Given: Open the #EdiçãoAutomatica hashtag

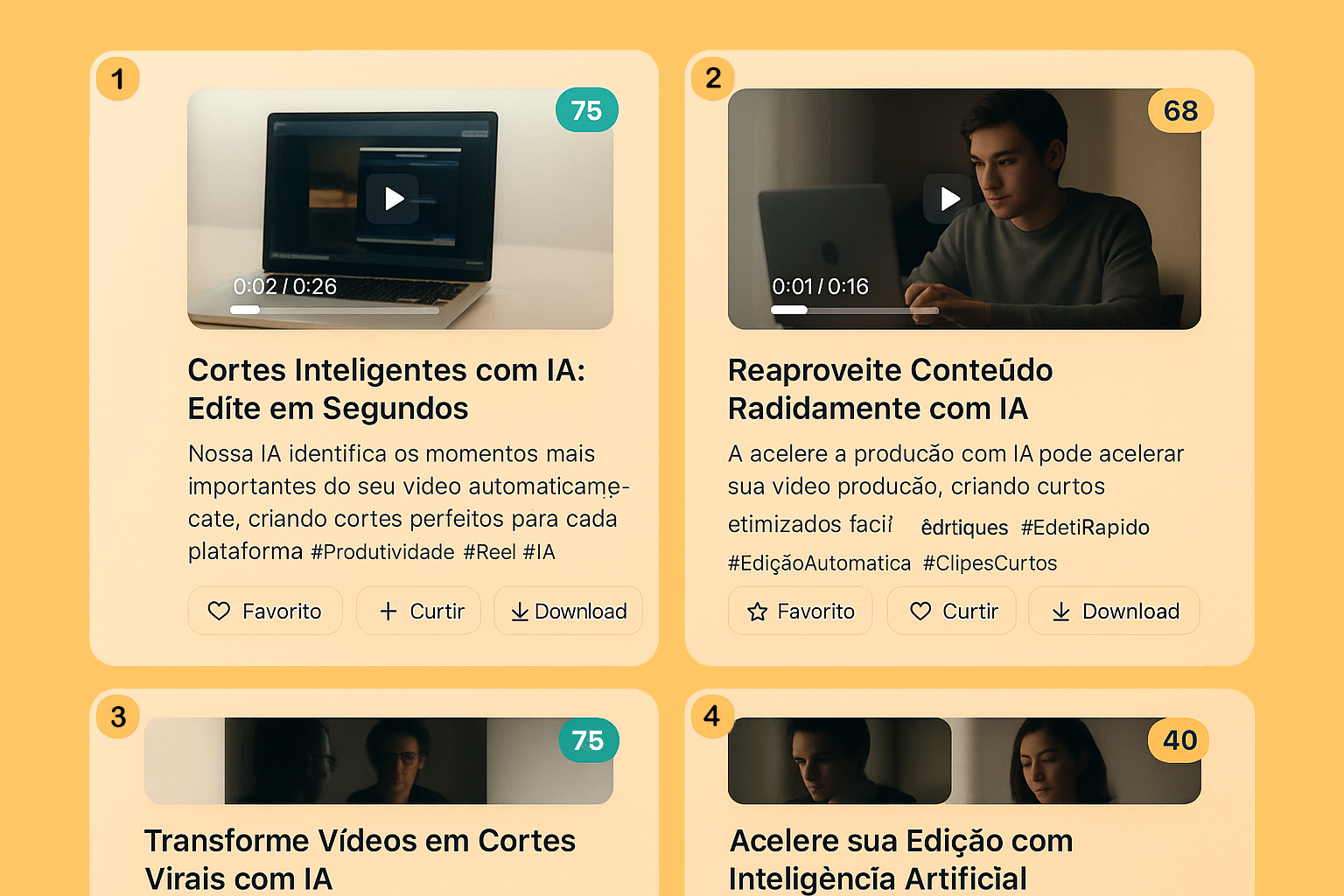Looking at the screenshot, I should tap(819, 563).
